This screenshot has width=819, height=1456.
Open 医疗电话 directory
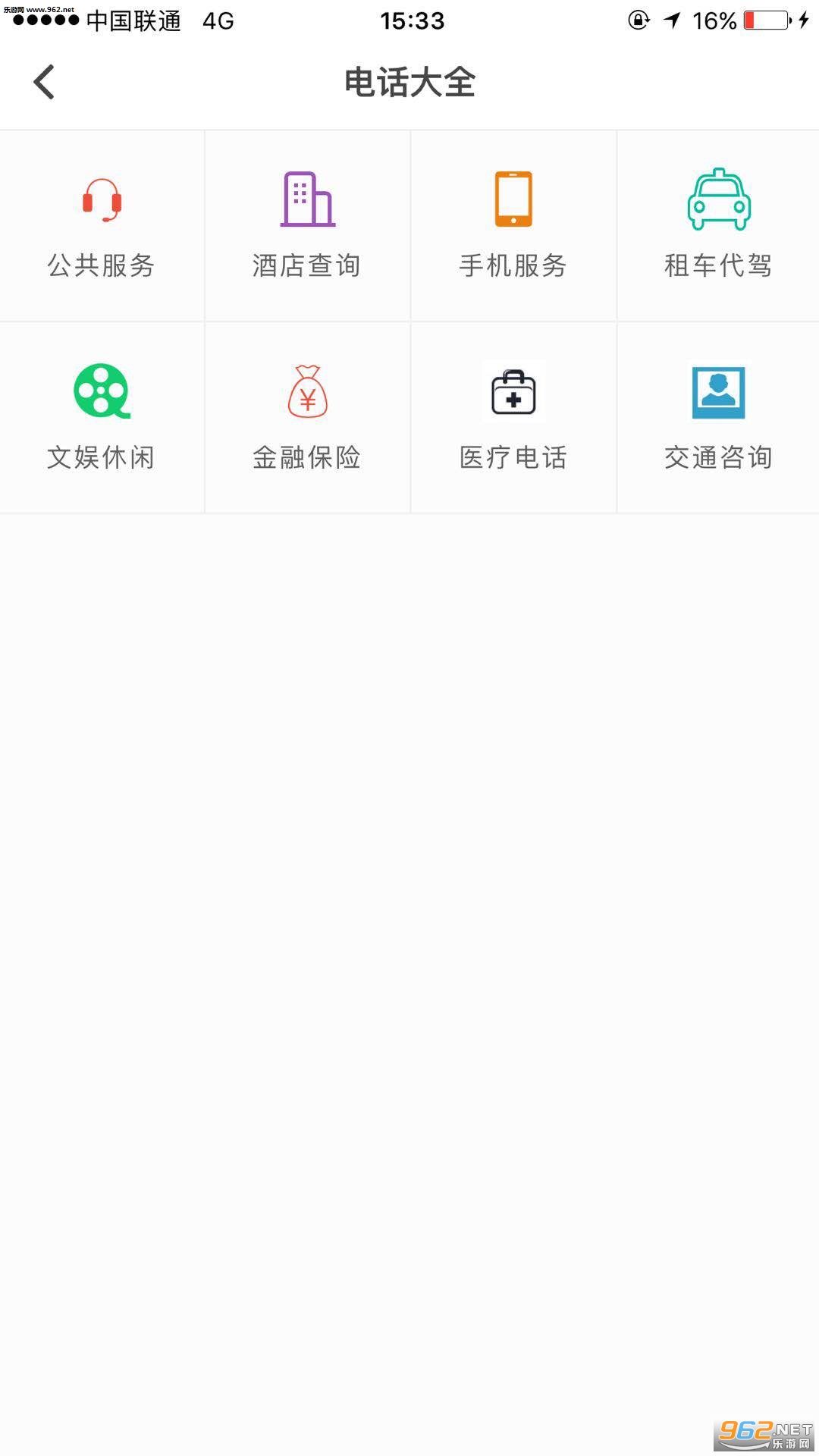pyautogui.click(x=513, y=418)
